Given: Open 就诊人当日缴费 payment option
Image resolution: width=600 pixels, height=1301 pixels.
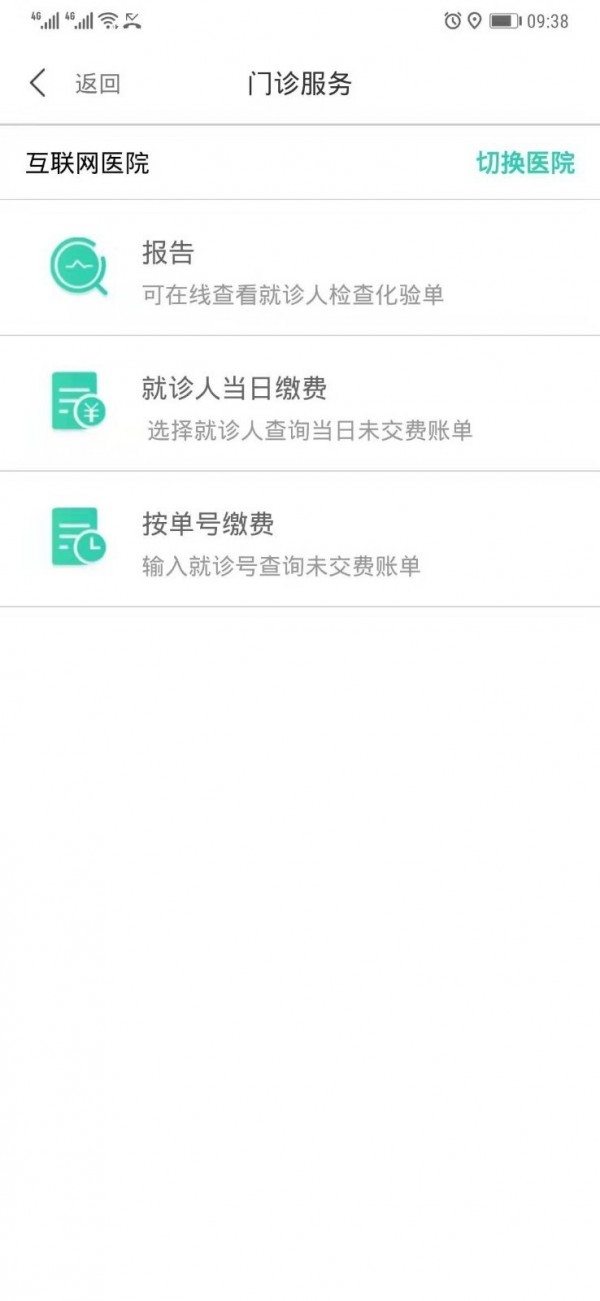Looking at the screenshot, I should 300,404.
